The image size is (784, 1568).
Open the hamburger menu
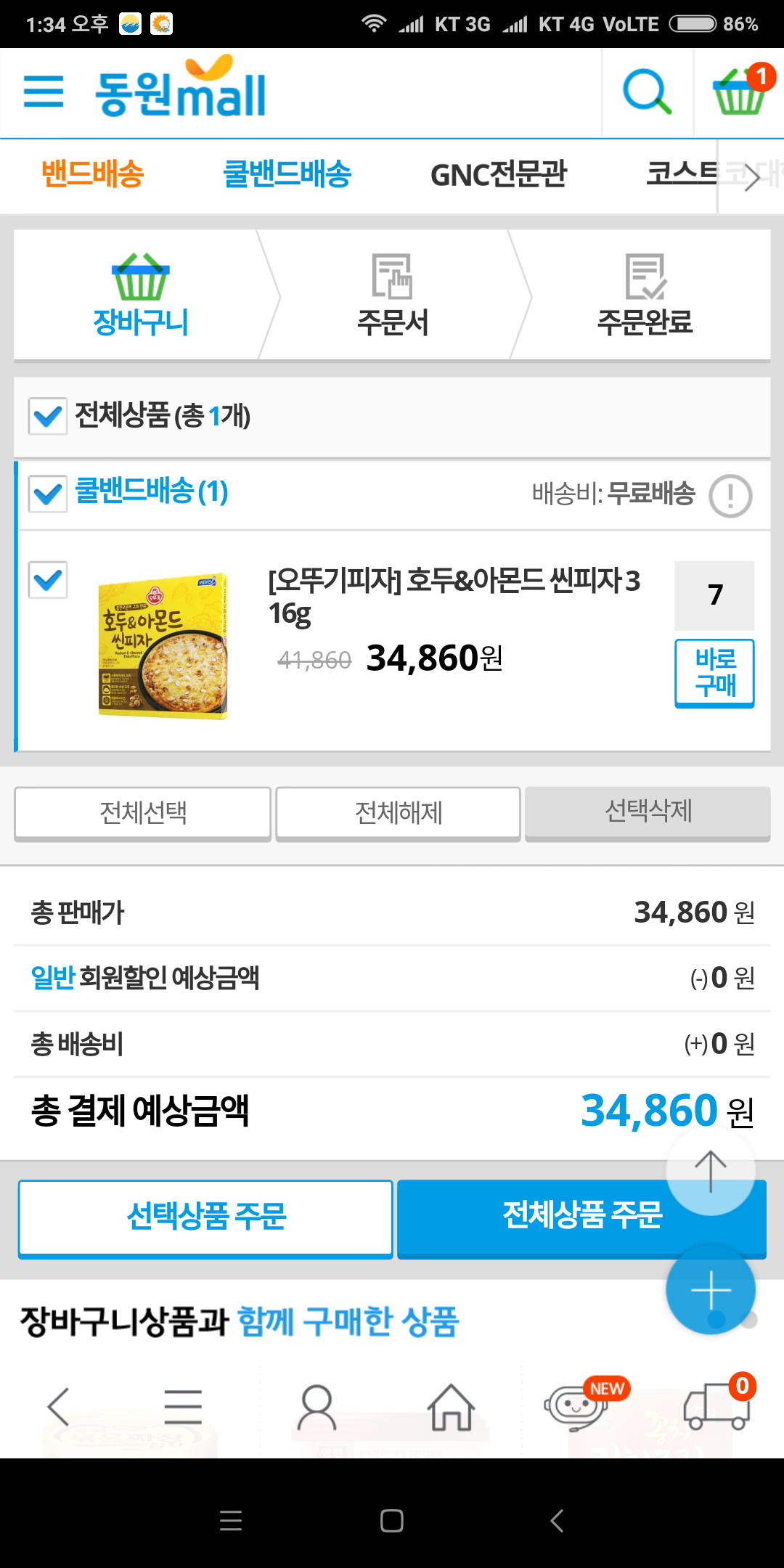coord(44,91)
